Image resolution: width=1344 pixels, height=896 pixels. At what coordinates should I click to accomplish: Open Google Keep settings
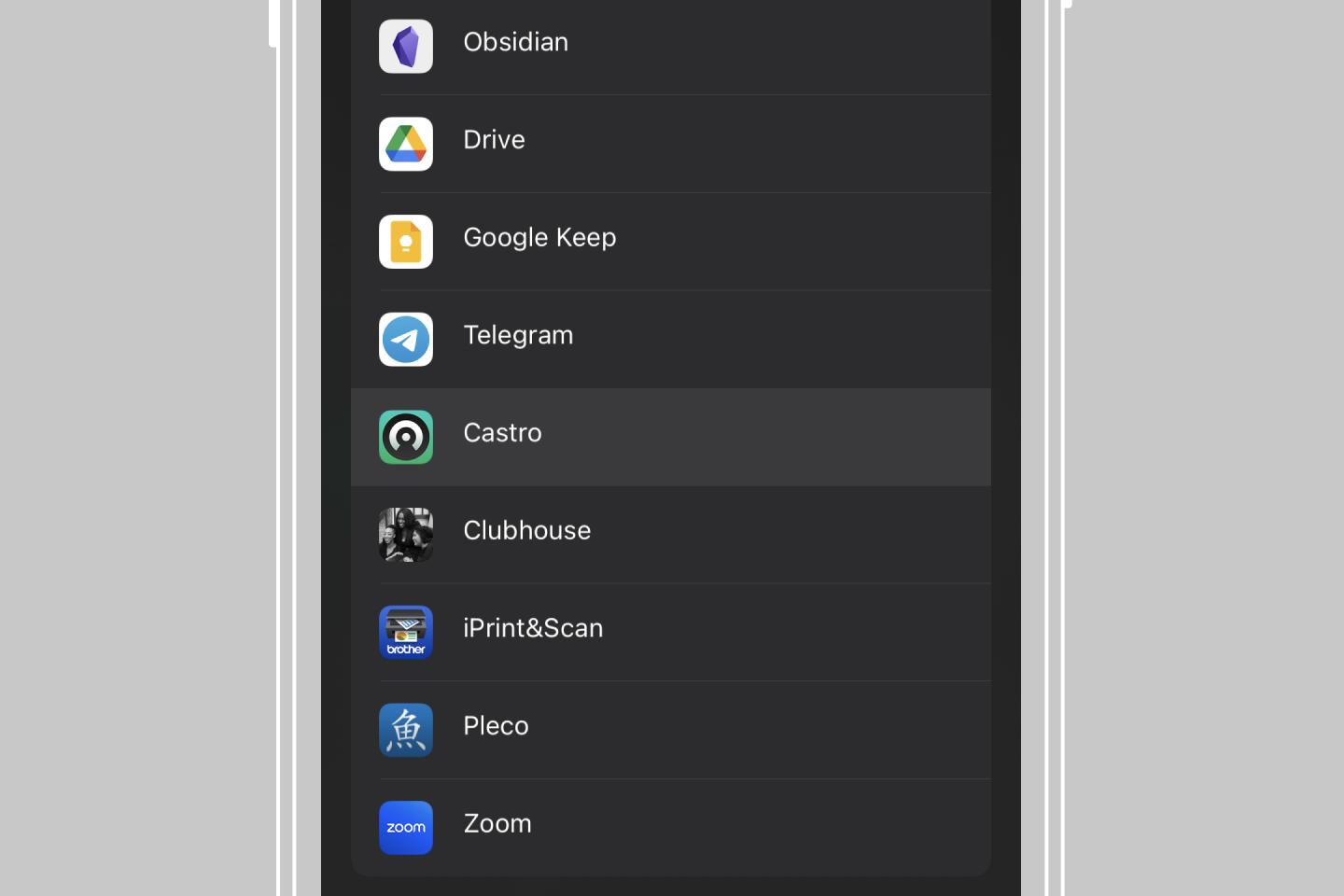pos(670,240)
